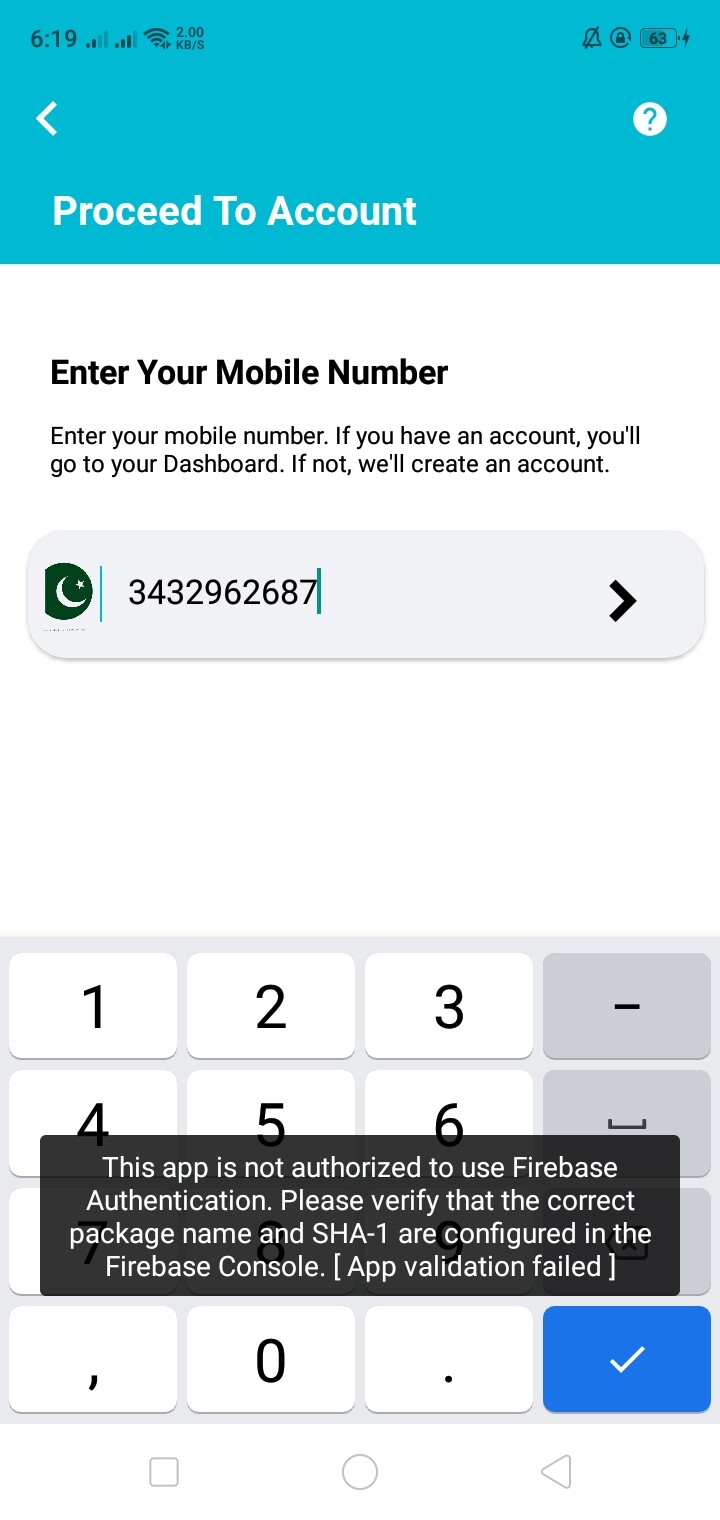Tap the comma key on the keypad
This screenshot has width=720, height=1520.
point(93,1360)
